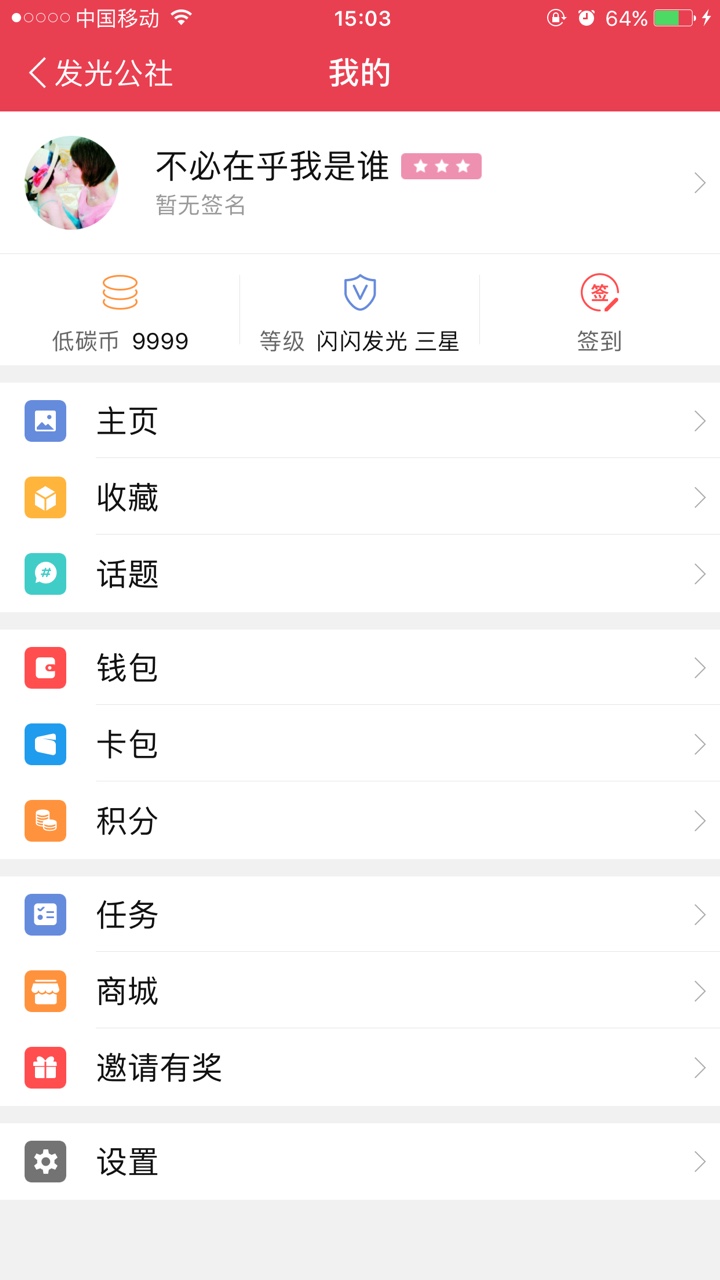This screenshot has height=1280, width=720.
Task: Open 收藏 favorites
Action: pyautogui.click(x=360, y=498)
